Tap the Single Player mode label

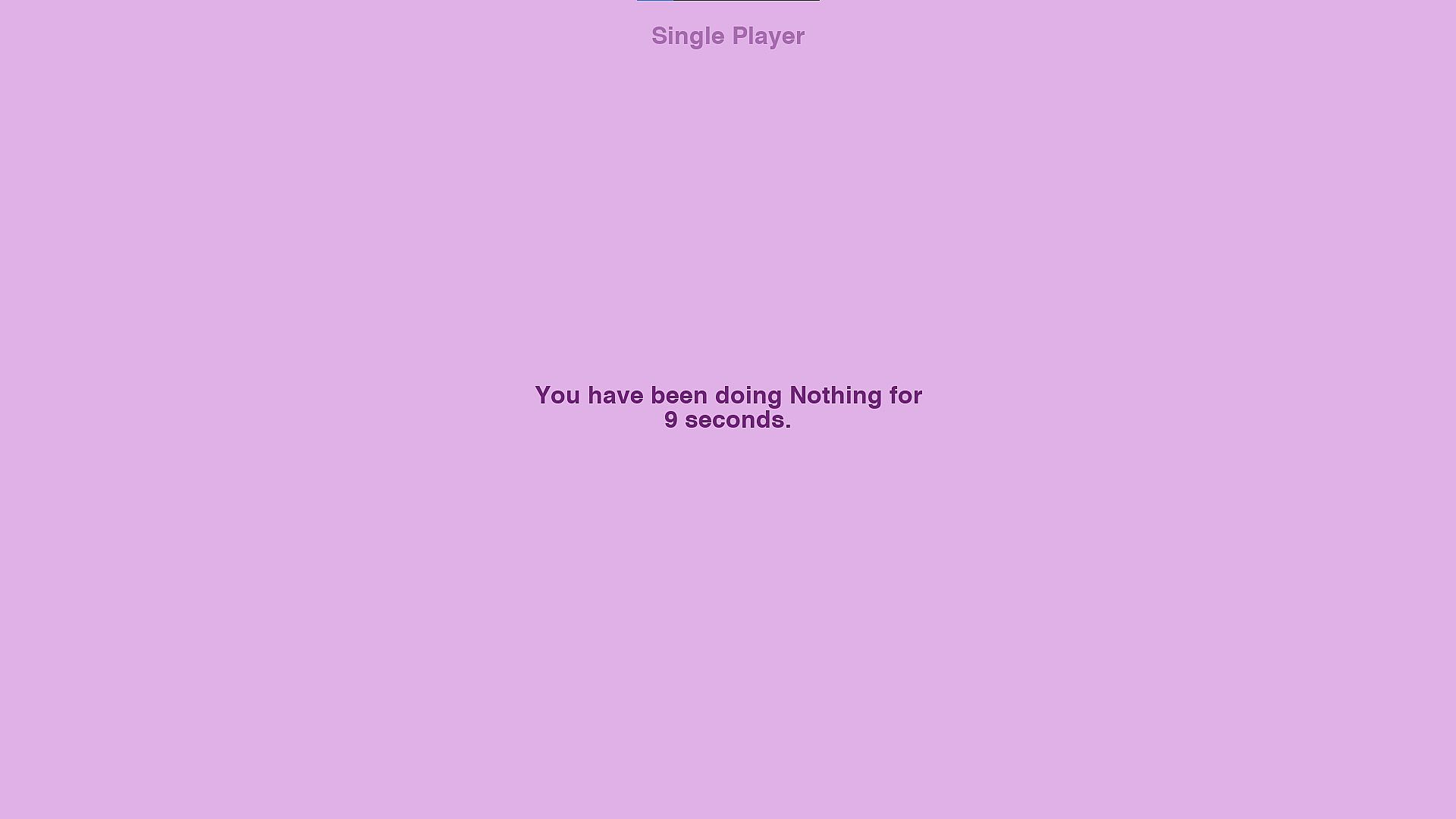(727, 36)
